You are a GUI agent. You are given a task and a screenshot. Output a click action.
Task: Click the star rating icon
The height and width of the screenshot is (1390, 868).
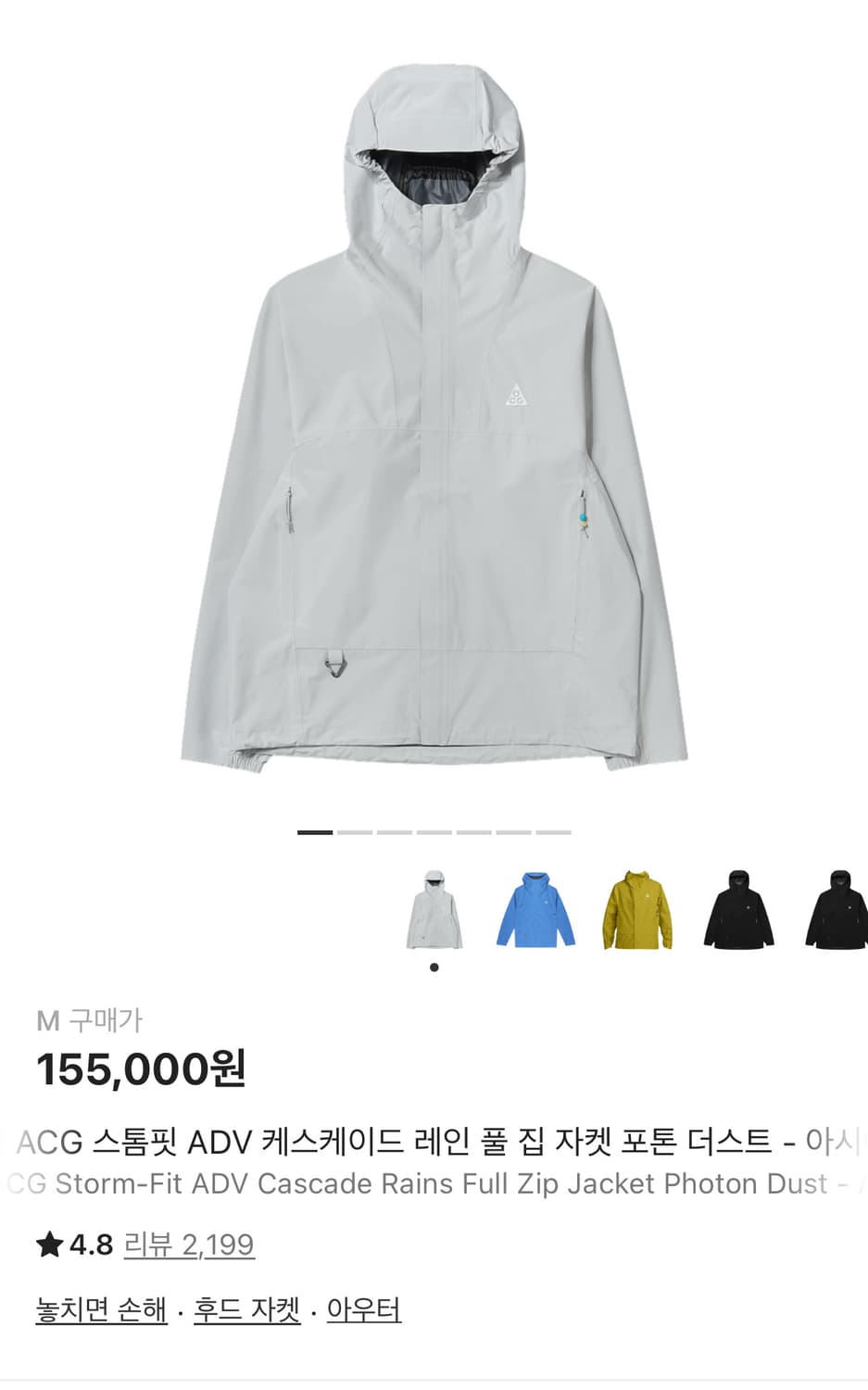51,1243
